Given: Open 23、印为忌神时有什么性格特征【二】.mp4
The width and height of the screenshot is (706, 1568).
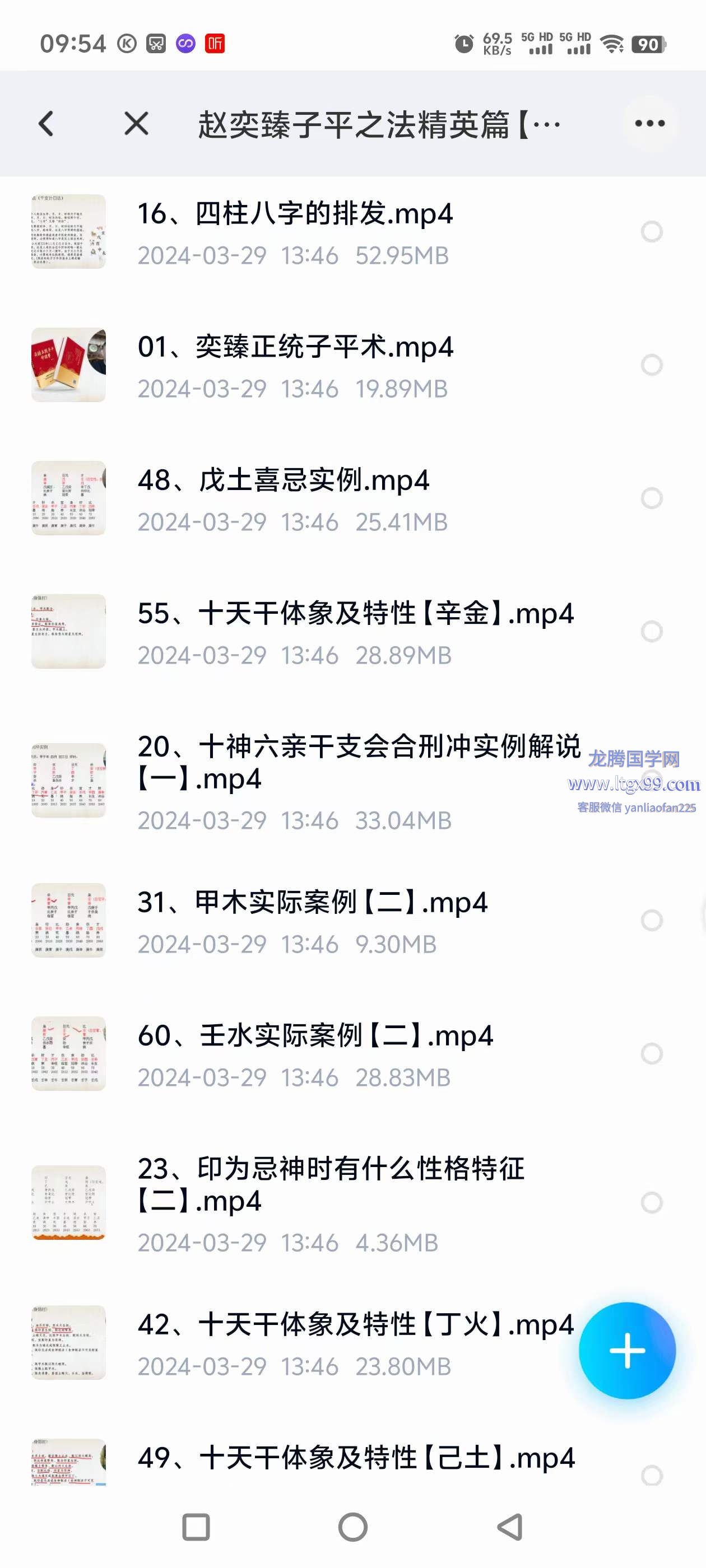Looking at the screenshot, I should click(331, 1184).
